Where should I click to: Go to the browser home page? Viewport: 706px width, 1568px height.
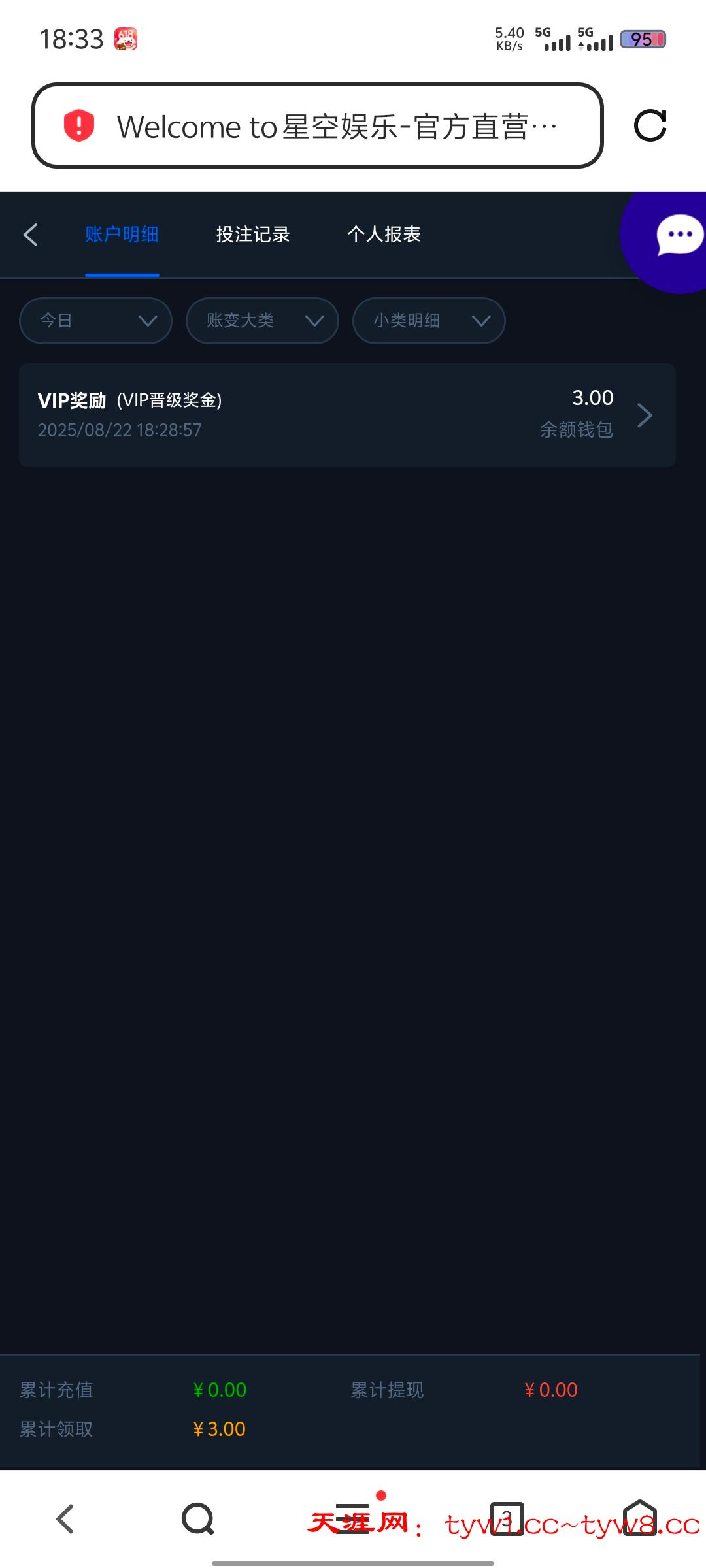click(x=639, y=1519)
